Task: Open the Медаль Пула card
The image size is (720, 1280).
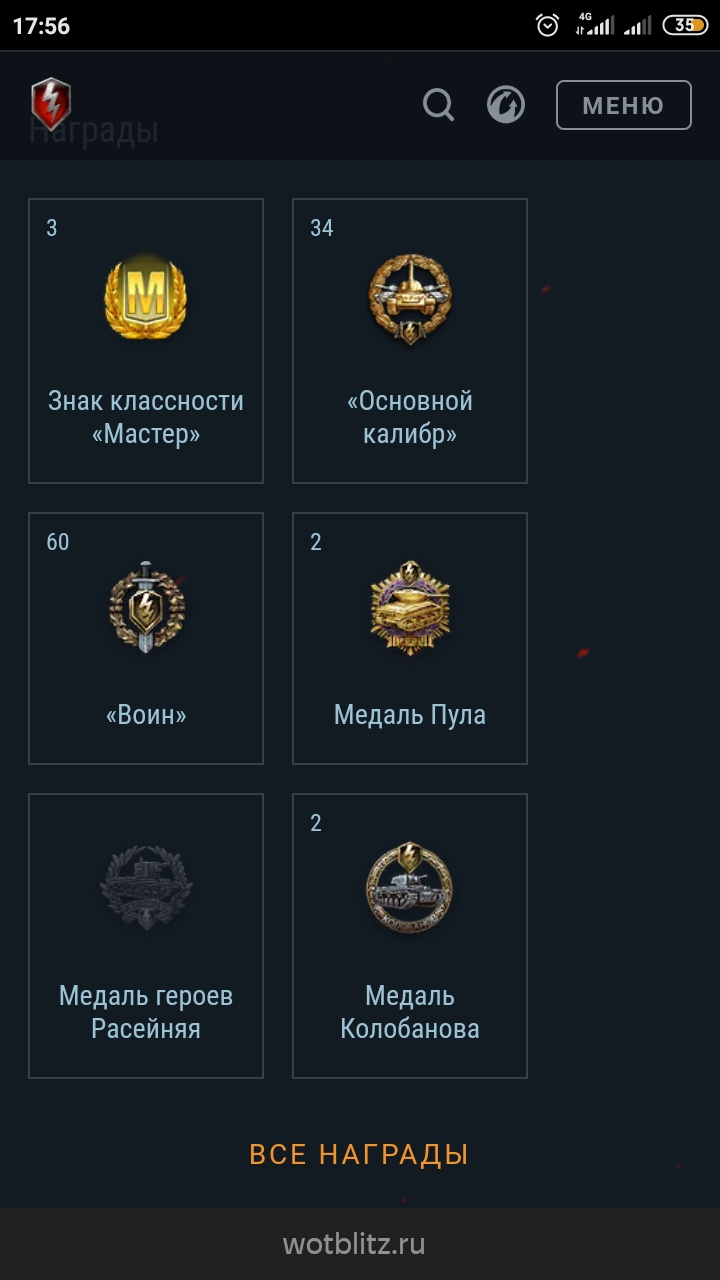Action: pyautogui.click(x=410, y=638)
